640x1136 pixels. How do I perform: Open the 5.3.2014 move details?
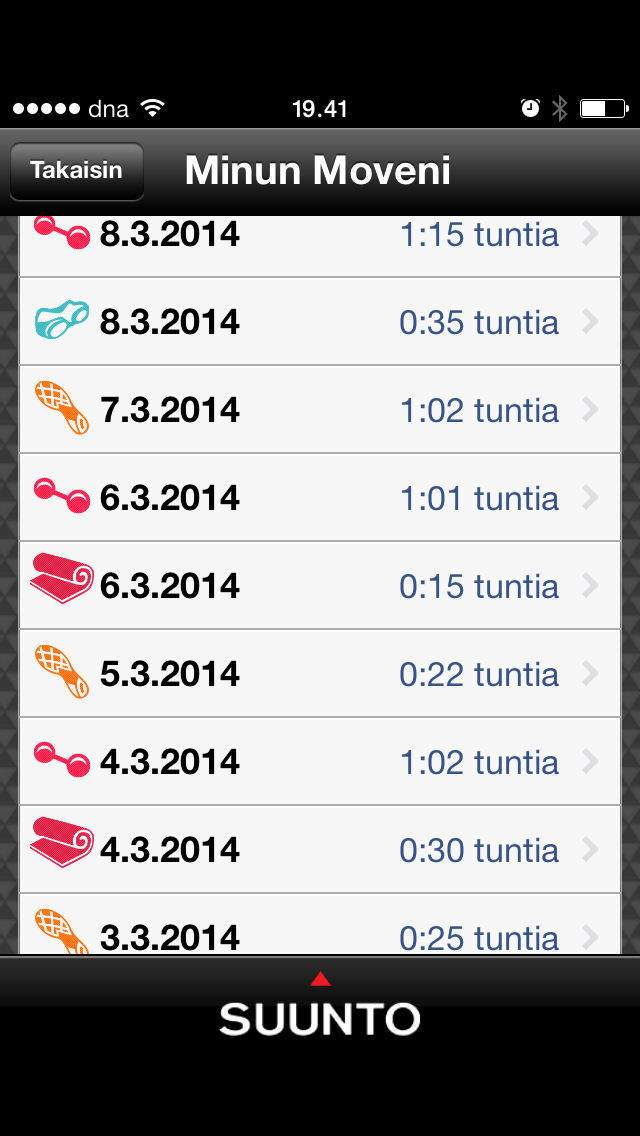[320, 674]
